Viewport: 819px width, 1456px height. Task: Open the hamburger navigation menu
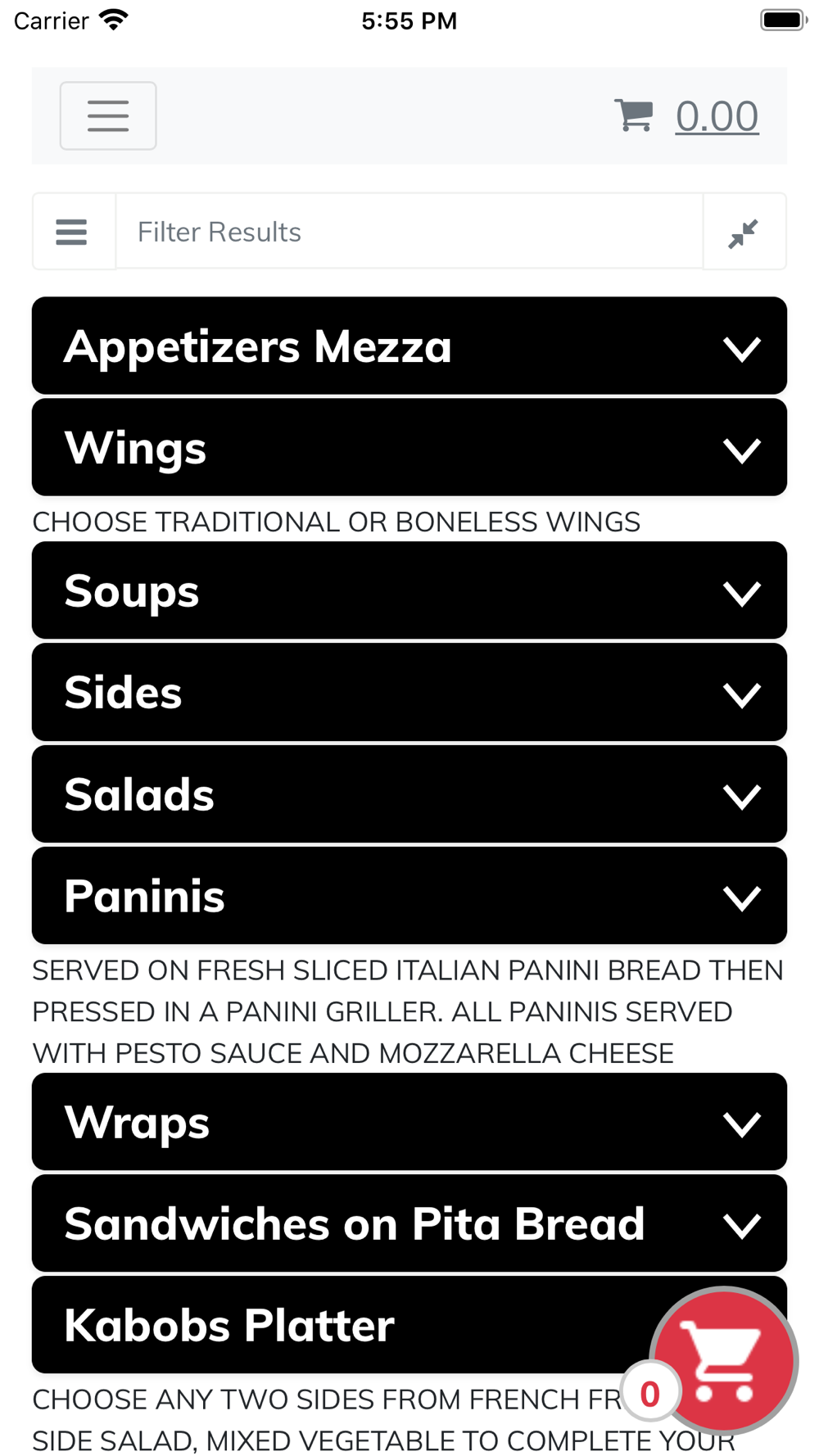coord(108,115)
